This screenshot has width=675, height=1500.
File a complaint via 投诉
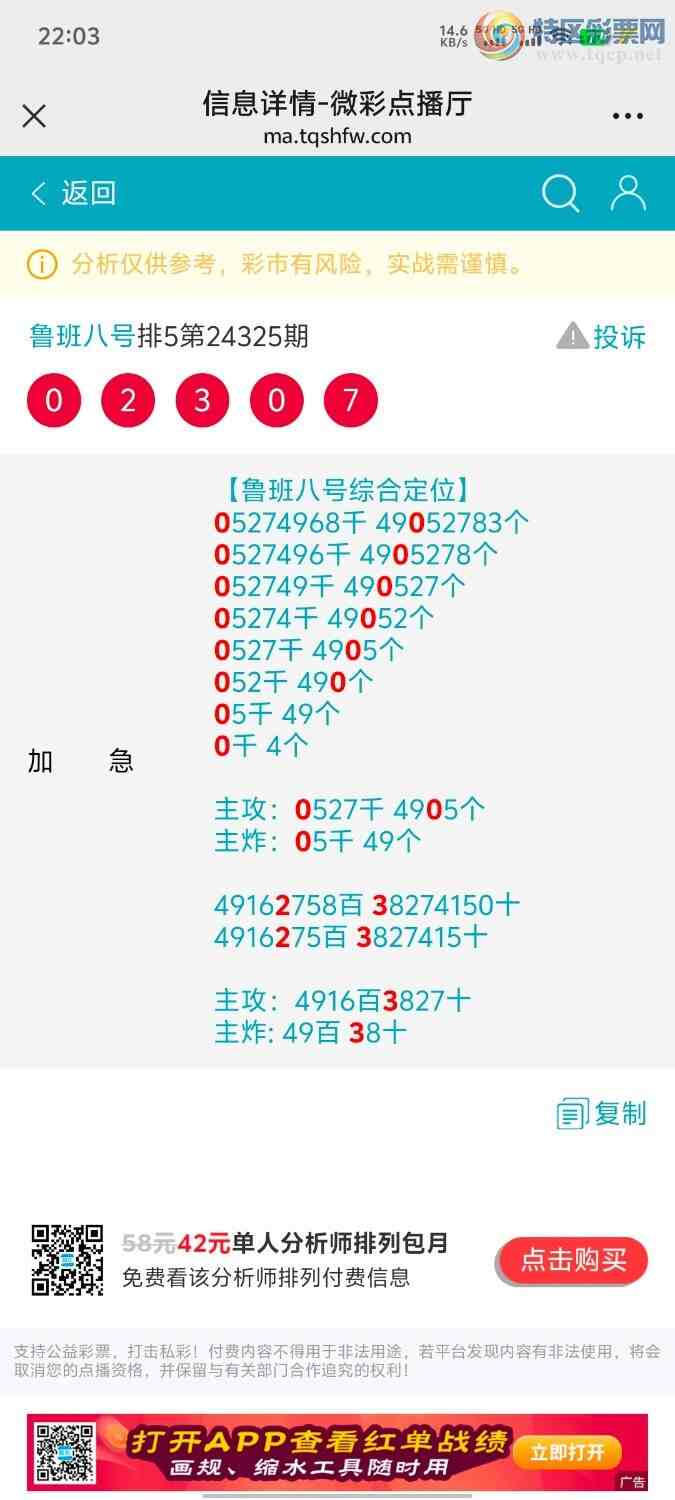[x=602, y=337]
